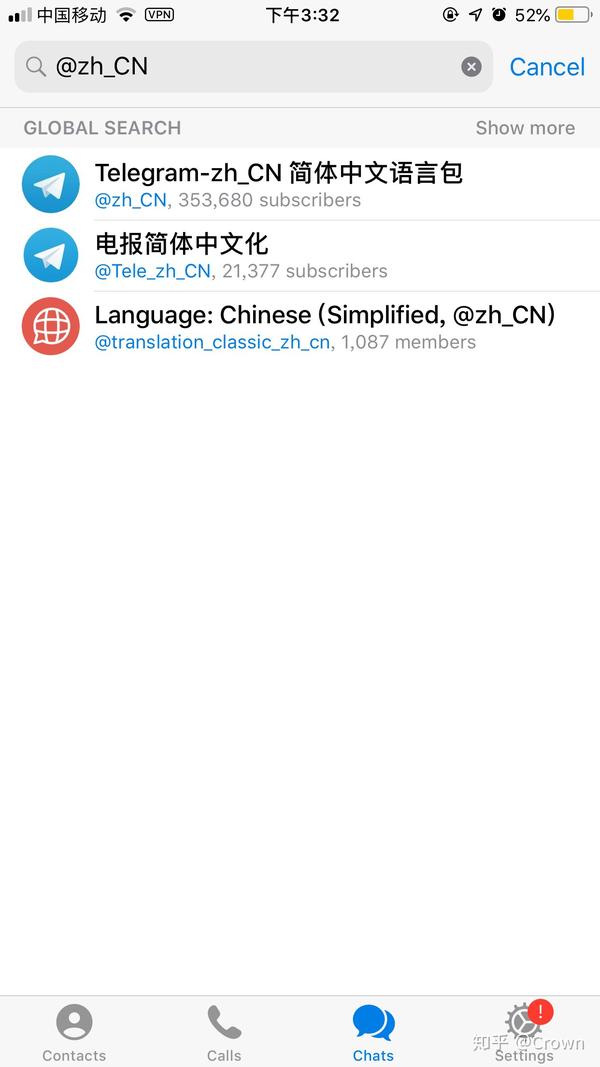Open the Settings tab
The image size is (600, 1067).
tap(523, 1033)
